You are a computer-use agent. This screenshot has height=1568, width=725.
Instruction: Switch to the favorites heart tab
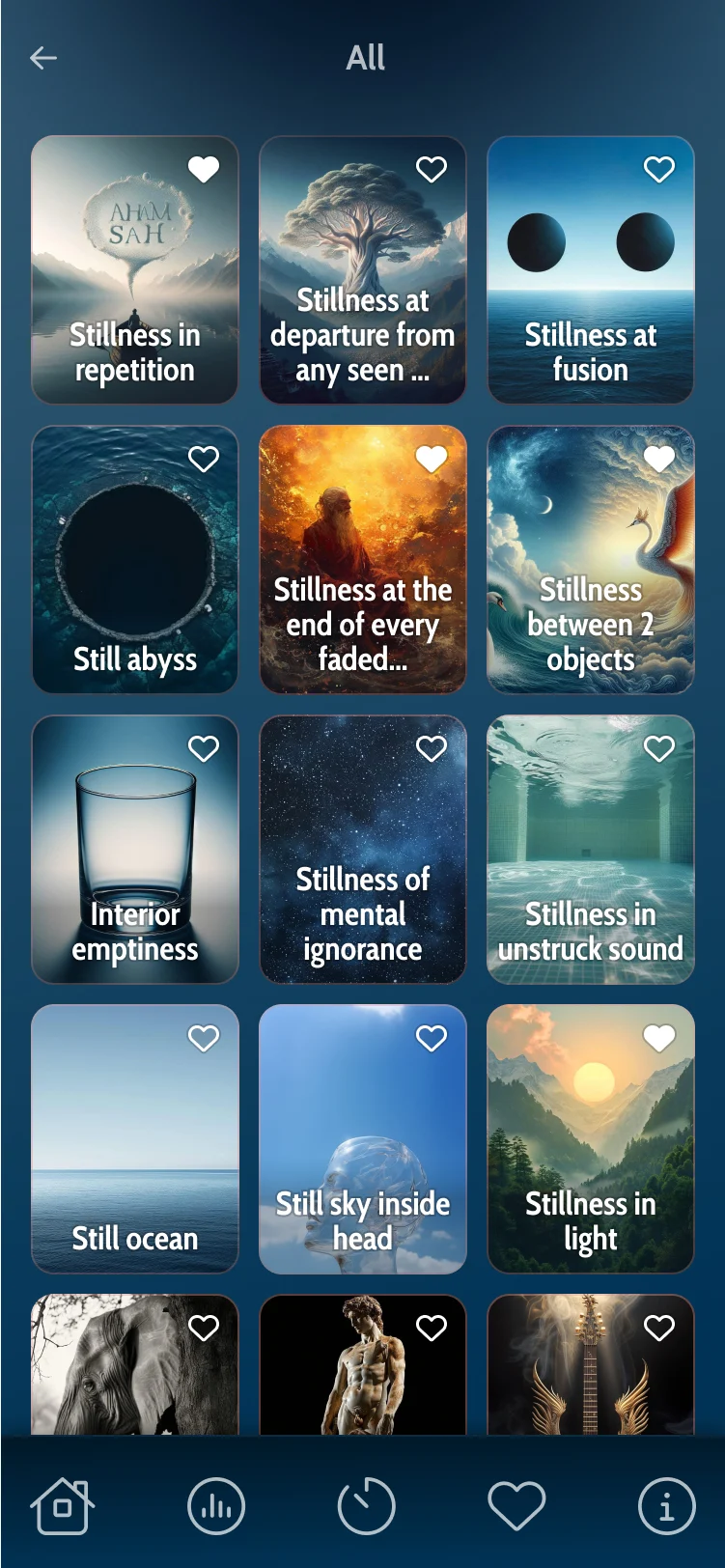(516, 1505)
